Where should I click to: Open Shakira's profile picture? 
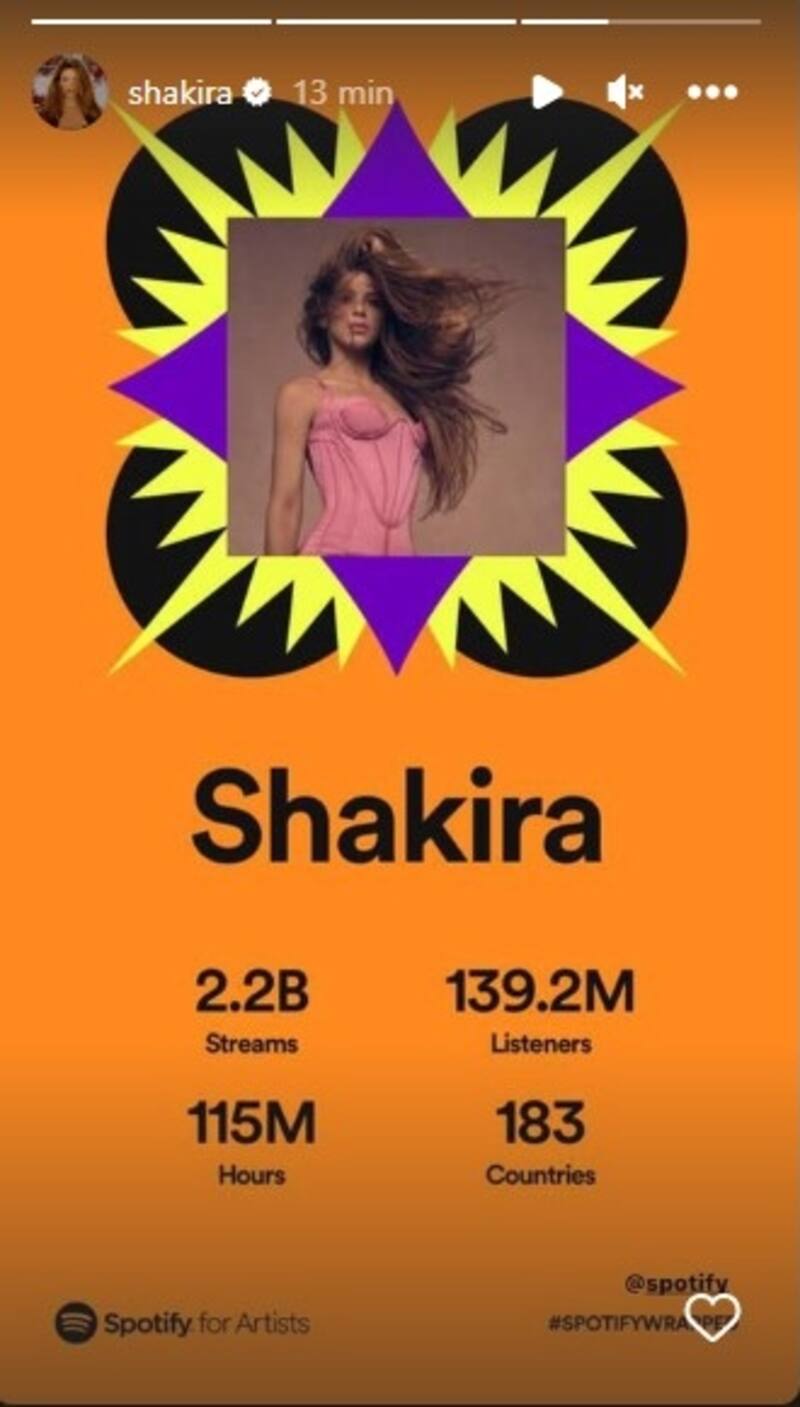coord(70,92)
